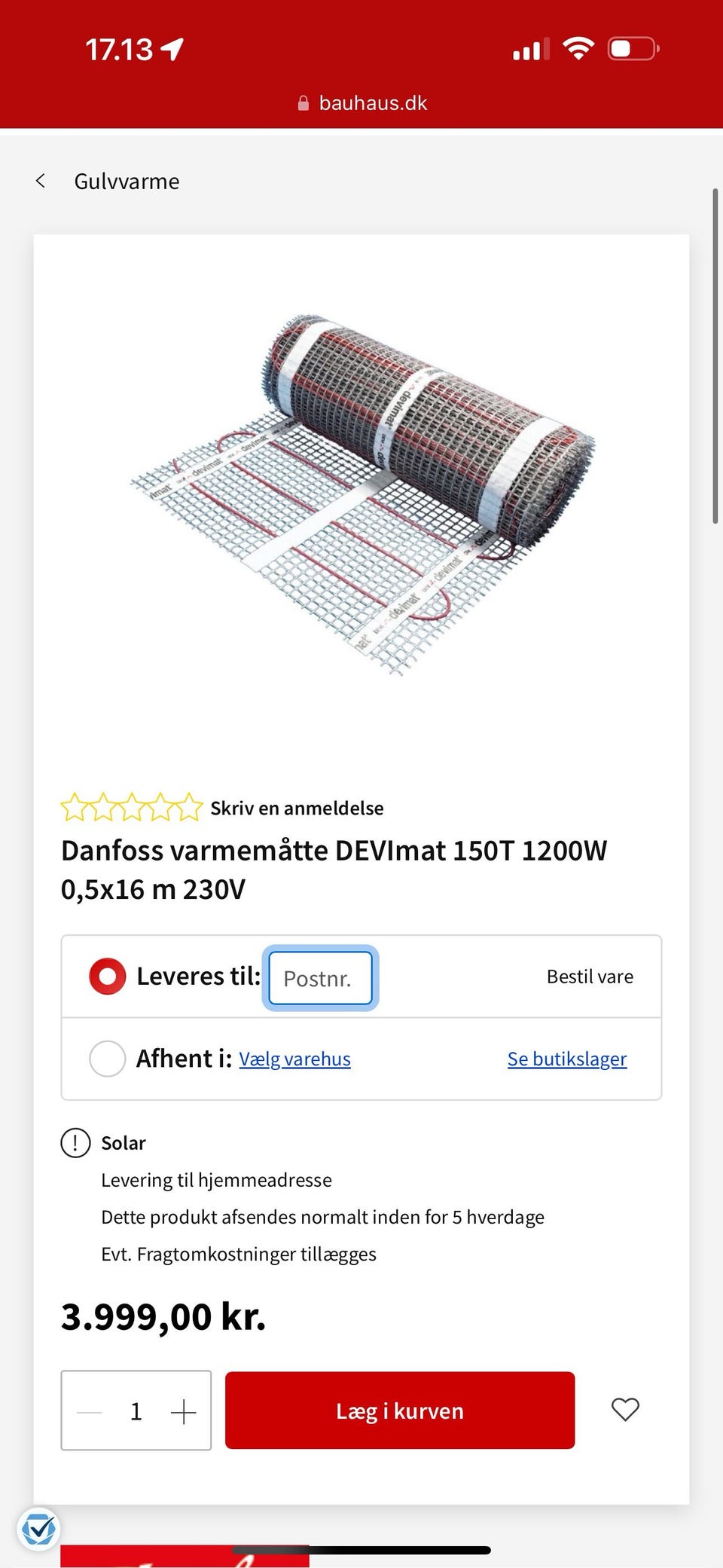This screenshot has width=723, height=1568.
Task: Select the Afhent i pickup option
Action: [108, 1059]
